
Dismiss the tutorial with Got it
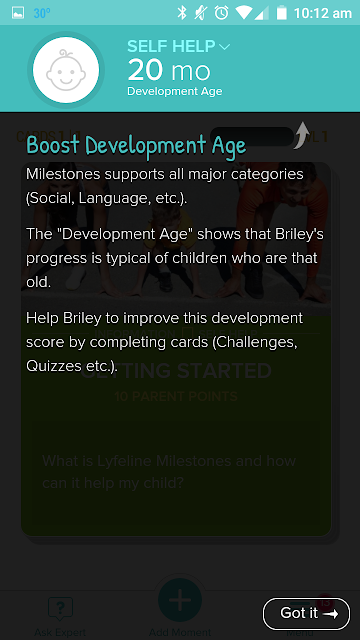(x=306, y=613)
